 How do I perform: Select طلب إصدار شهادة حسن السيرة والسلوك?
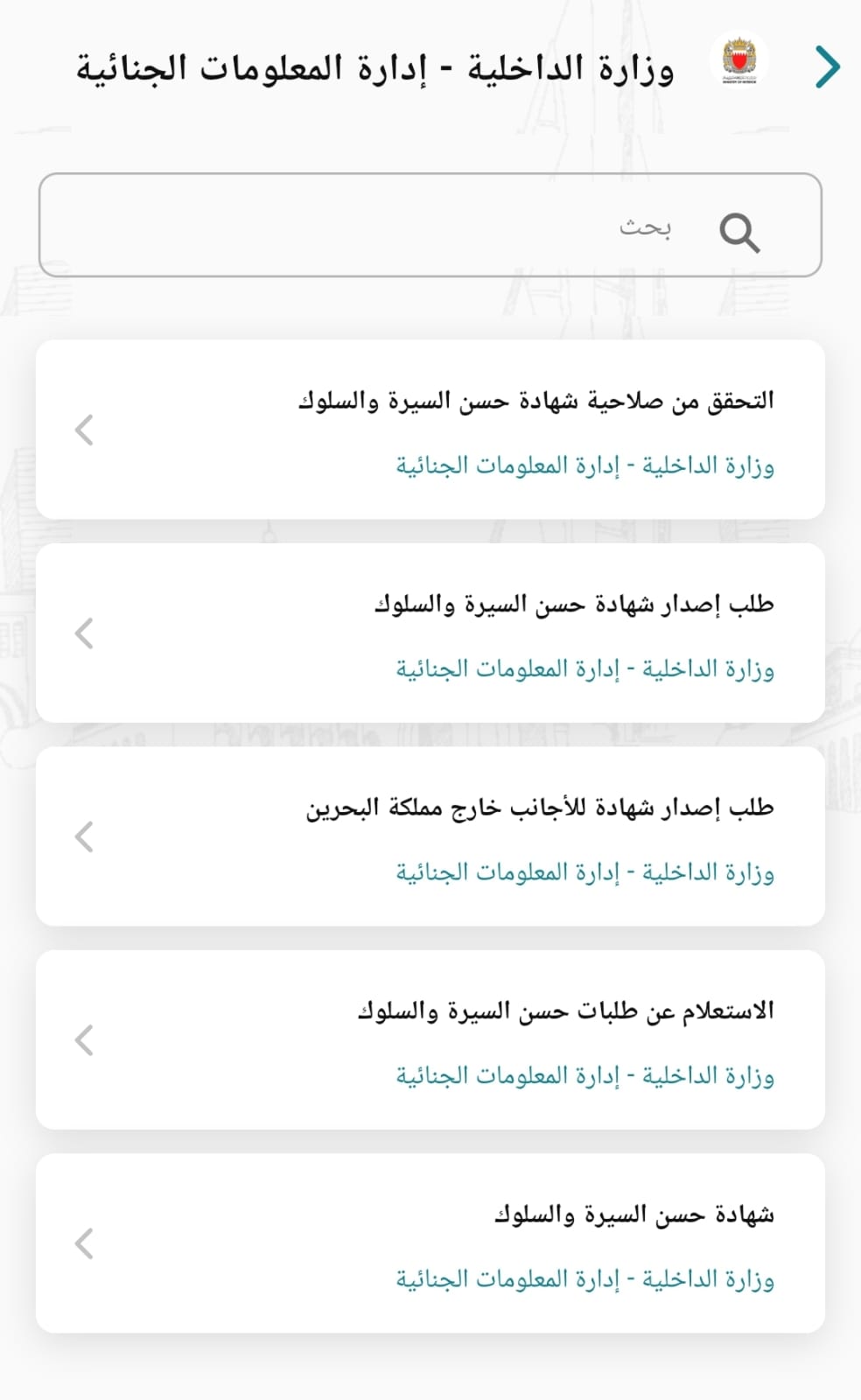click(430, 633)
